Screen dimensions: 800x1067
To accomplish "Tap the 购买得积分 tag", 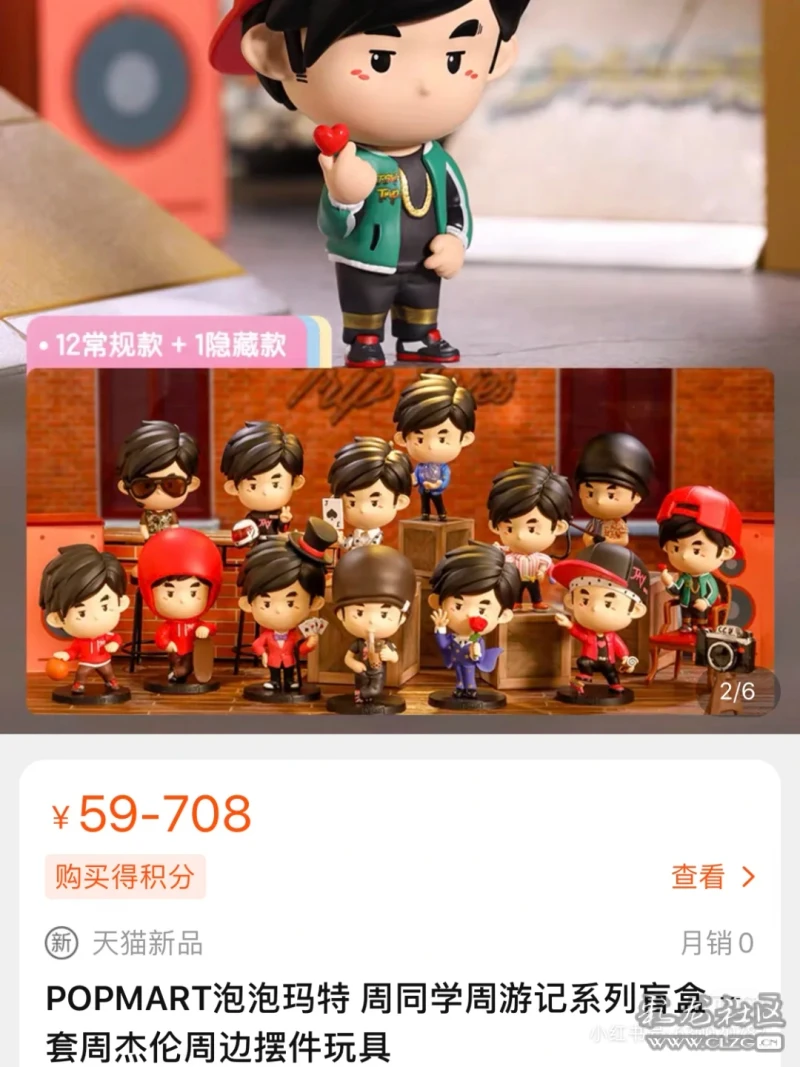I will pyautogui.click(x=125, y=877).
